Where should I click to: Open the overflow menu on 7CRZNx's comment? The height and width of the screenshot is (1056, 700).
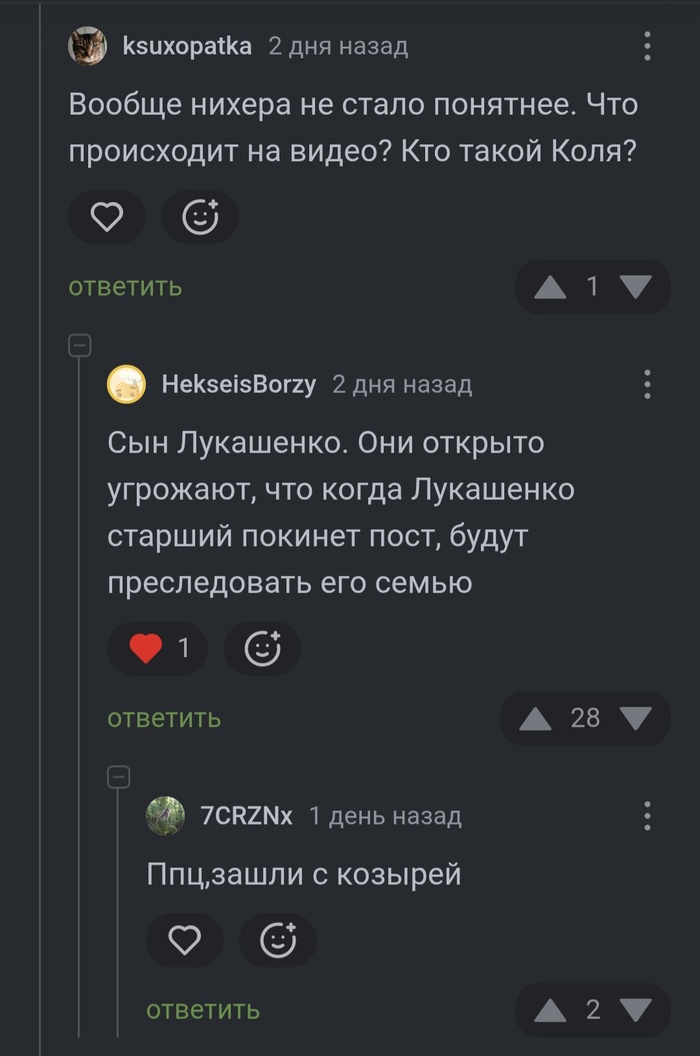pyautogui.click(x=647, y=816)
